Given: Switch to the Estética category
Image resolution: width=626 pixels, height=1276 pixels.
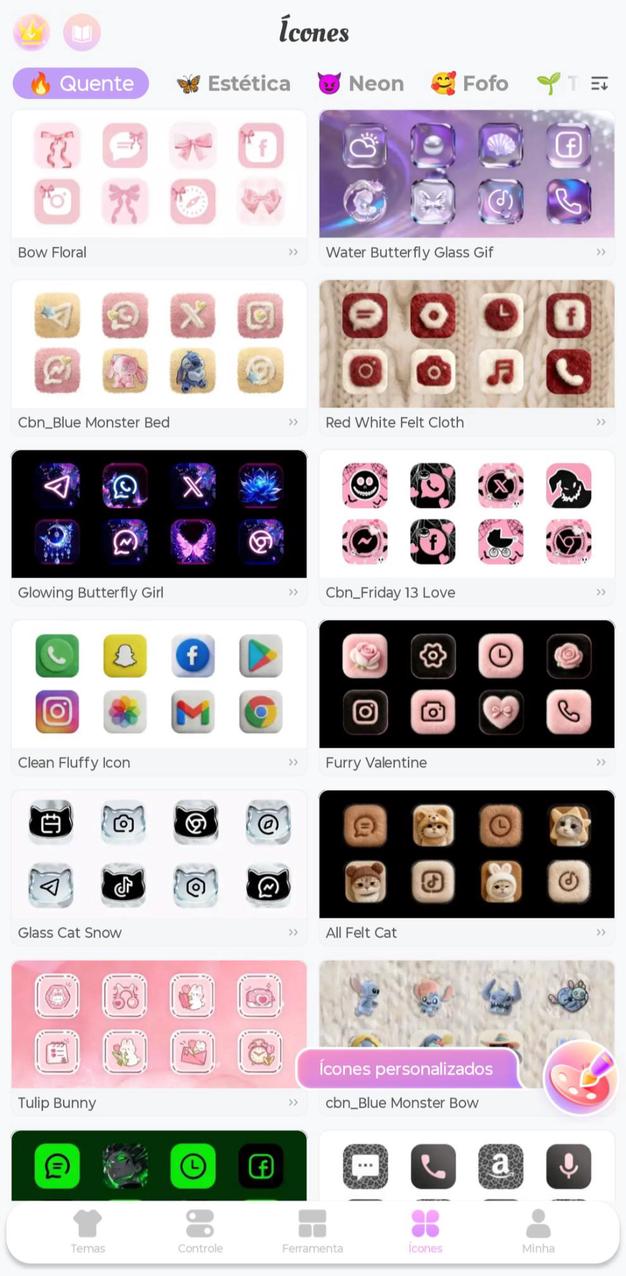Looking at the screenshot, I should click(x=234, y=83).
